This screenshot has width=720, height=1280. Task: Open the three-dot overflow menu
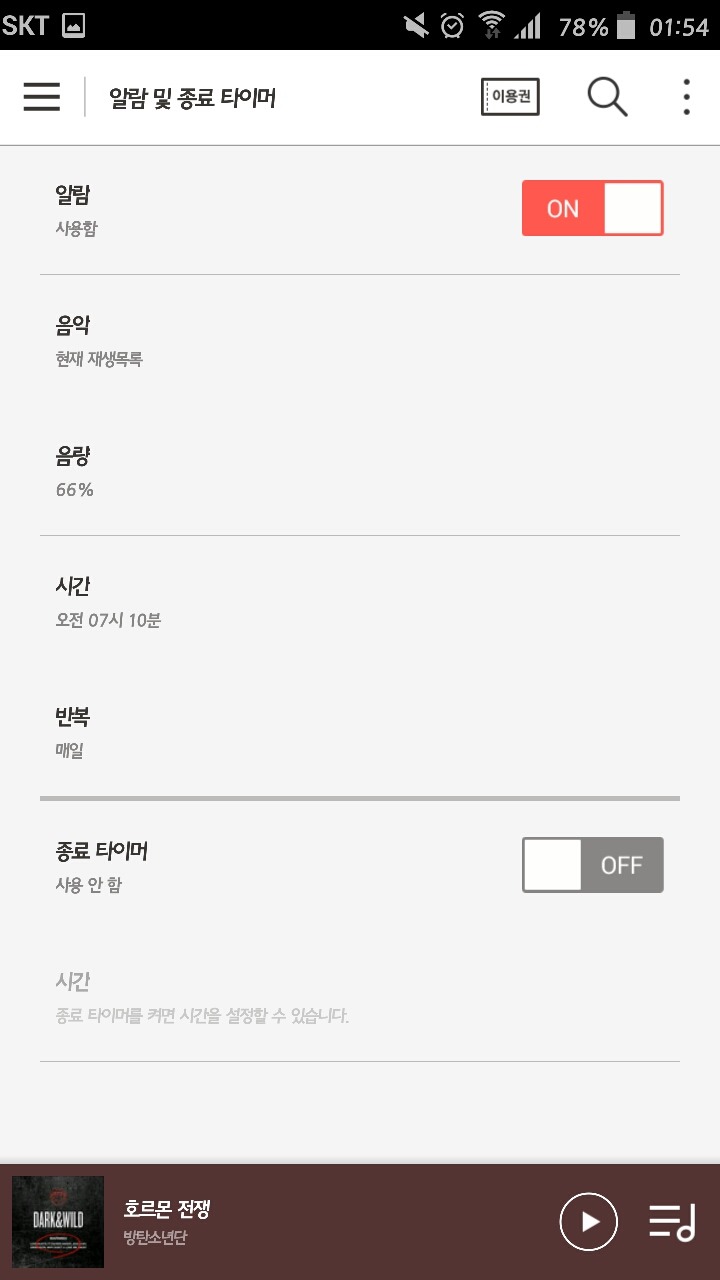[686, 97]
